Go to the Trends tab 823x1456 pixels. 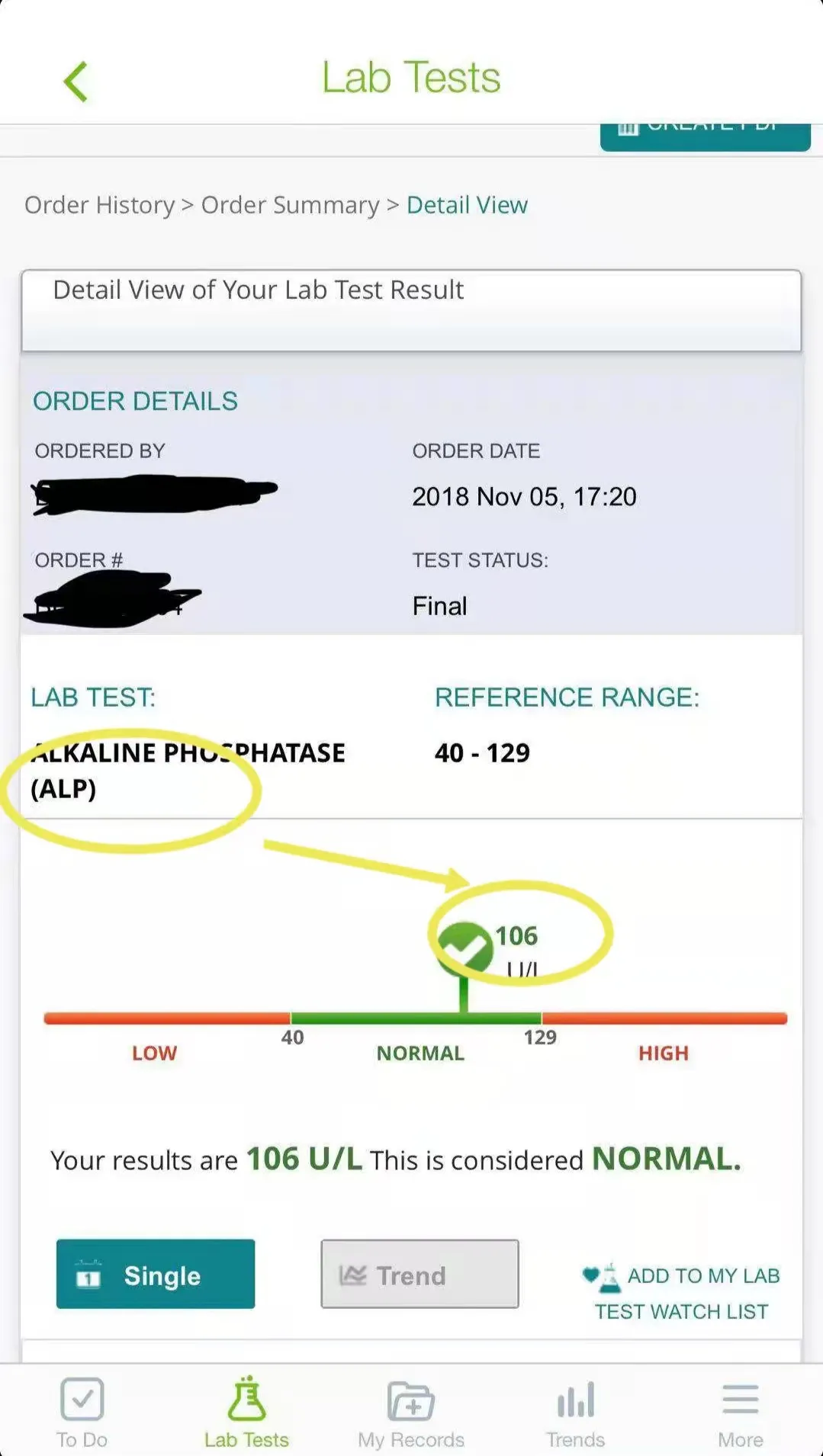pos(575,1413)
